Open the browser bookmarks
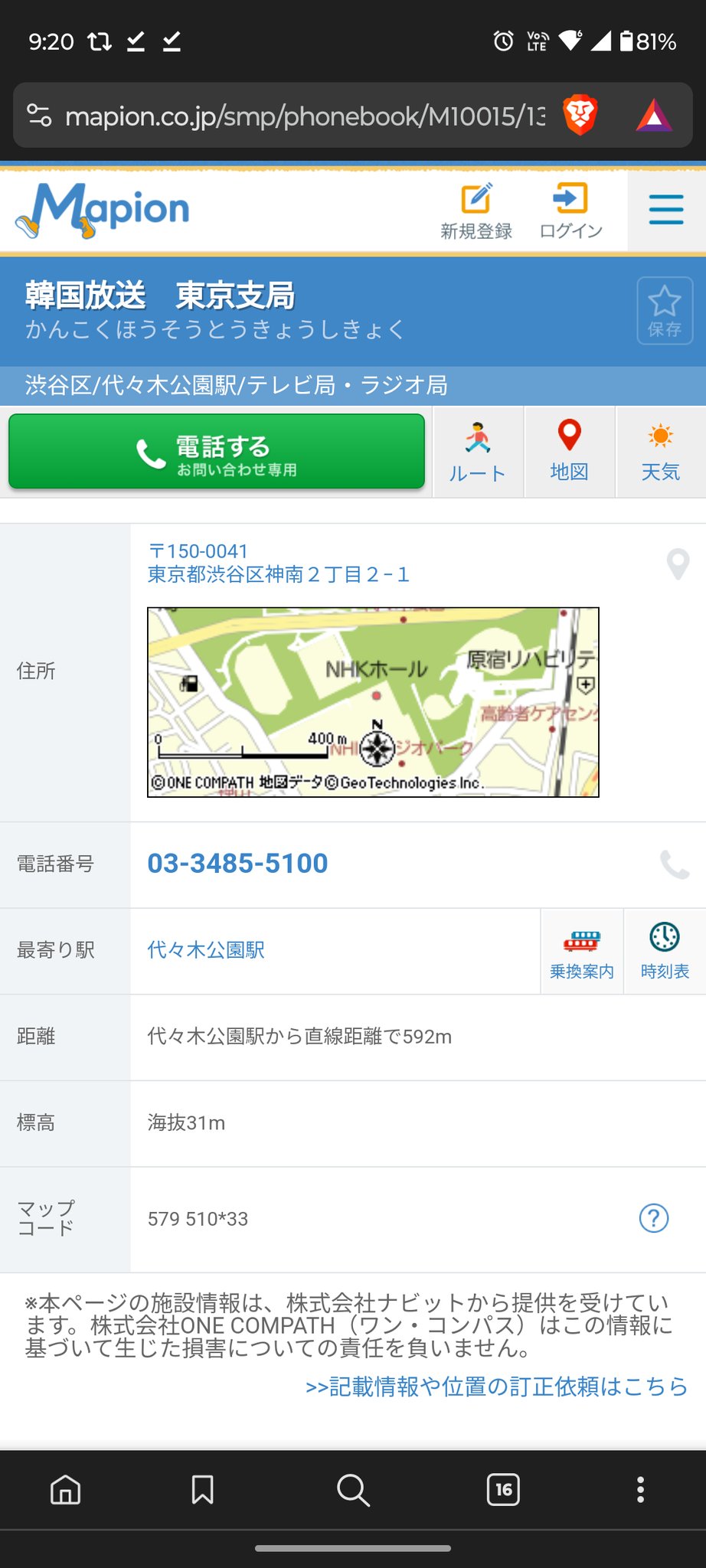This screenshot has height=1568, width=706. pyautogui.click(x=202, y=1489)
